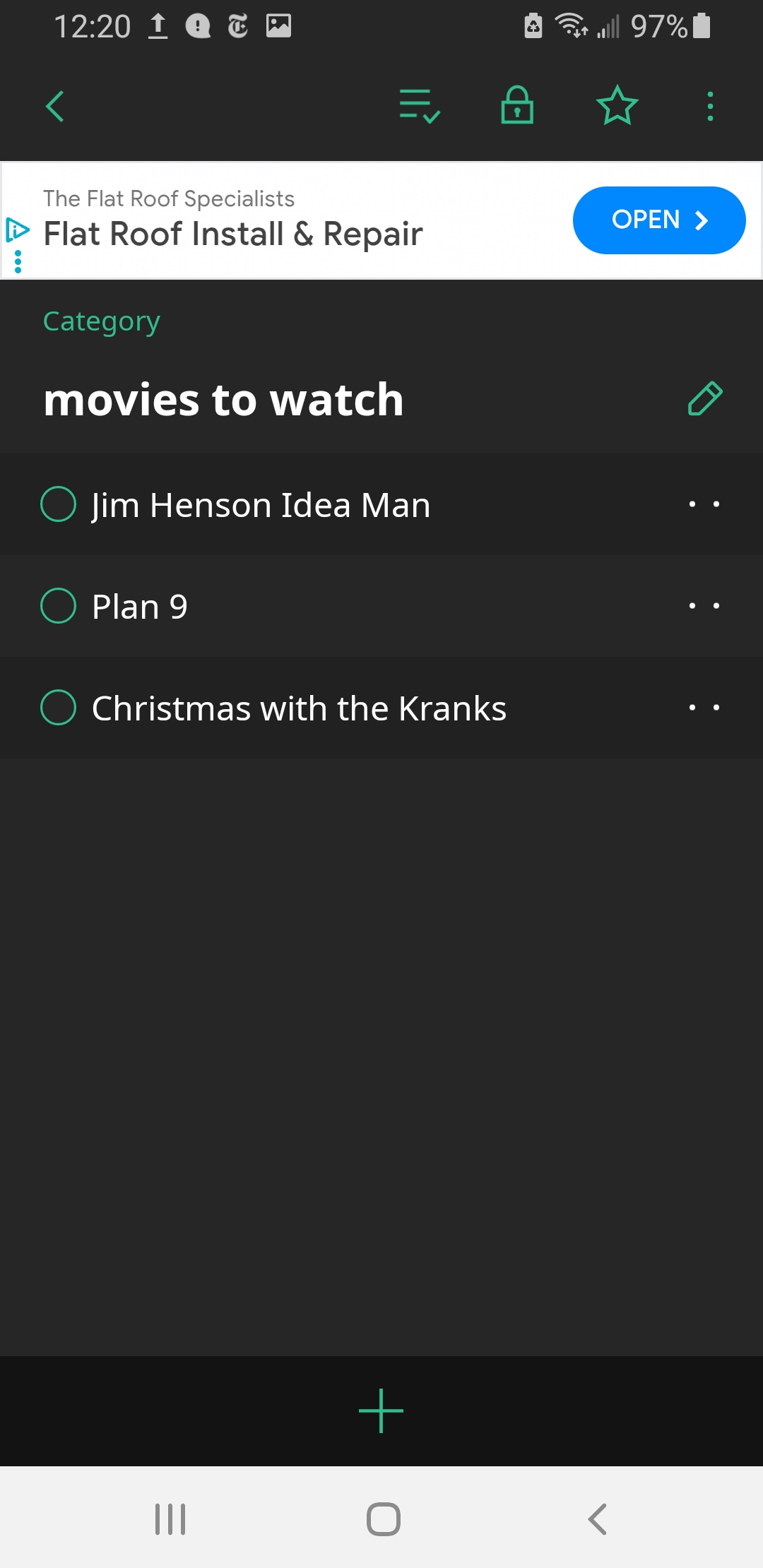Mark this list as favorite with the star
763x1568 pixels.
[x=617, y=105]
